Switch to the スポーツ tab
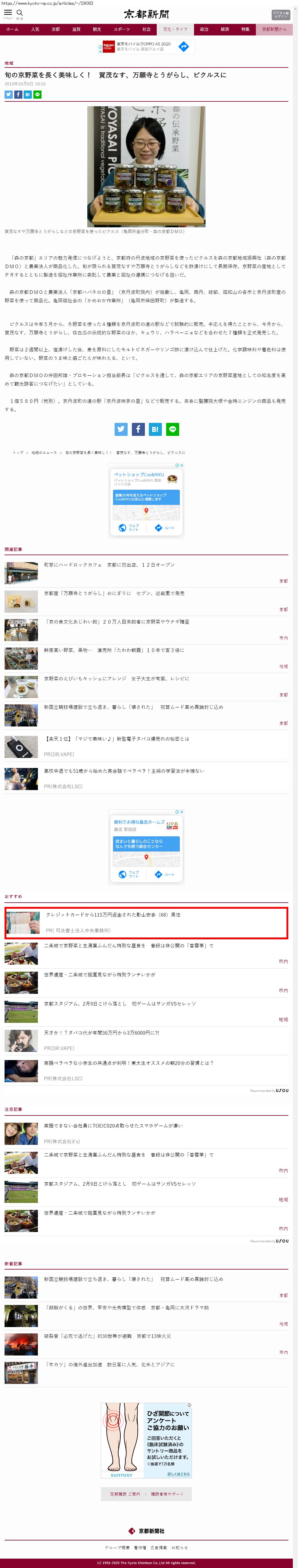This screenshot has height=1568, width=298. point(121,29)
